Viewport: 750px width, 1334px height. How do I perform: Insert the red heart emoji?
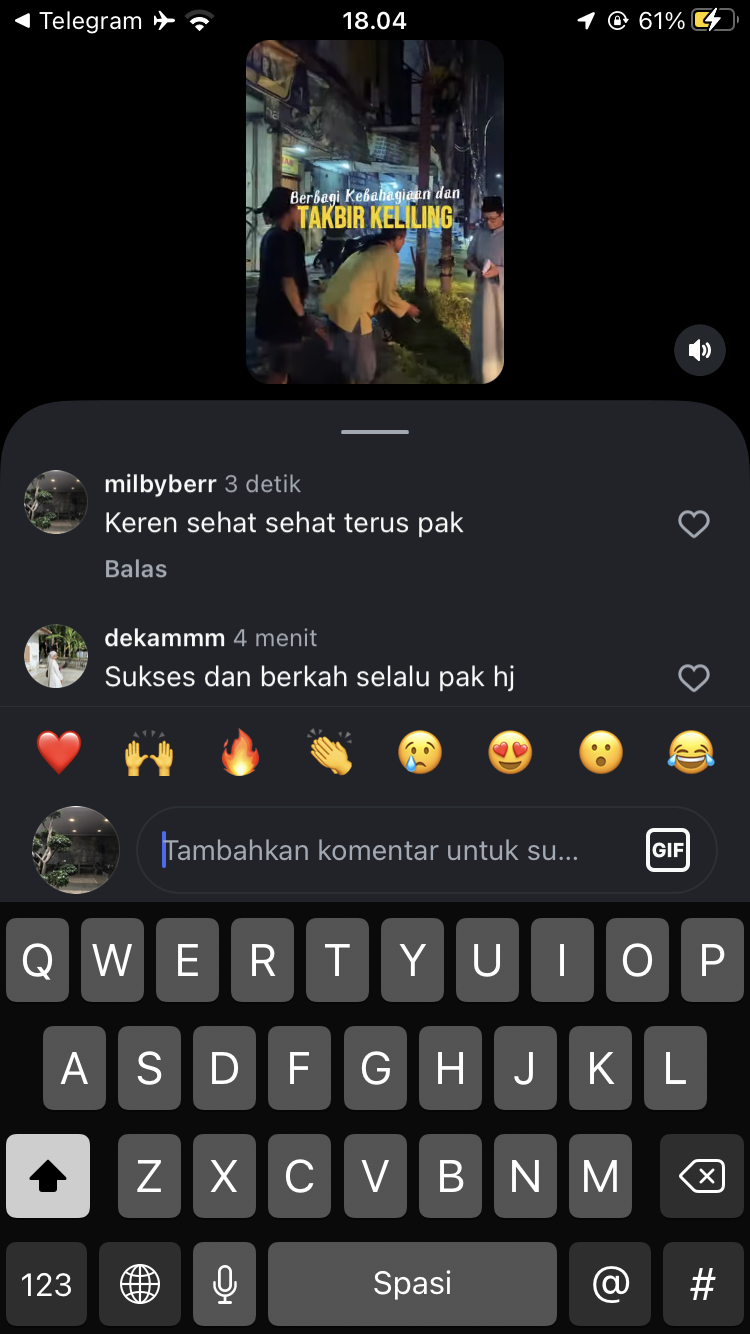pyautogui.click(x=59, y=752)
